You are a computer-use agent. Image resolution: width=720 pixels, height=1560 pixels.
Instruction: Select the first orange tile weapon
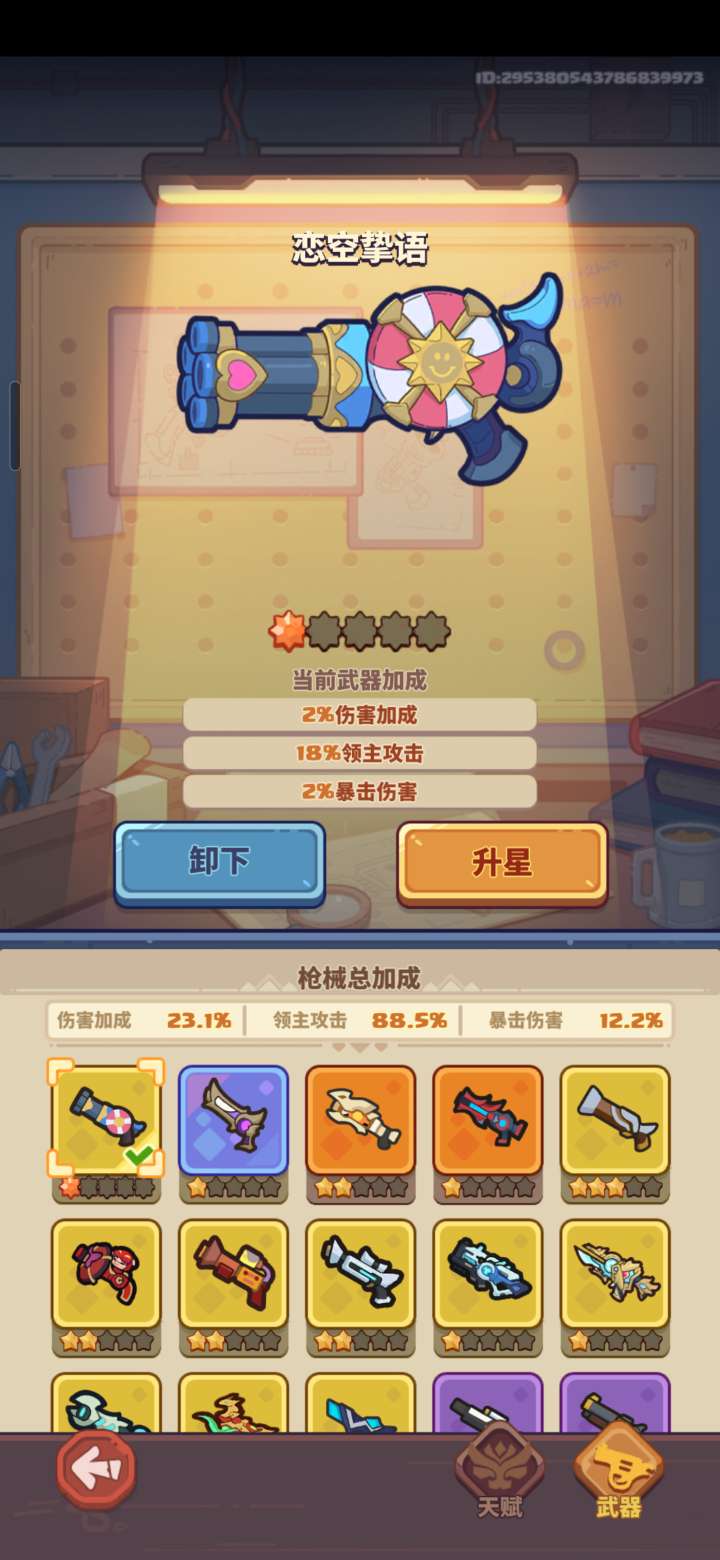pos(360,1120)
